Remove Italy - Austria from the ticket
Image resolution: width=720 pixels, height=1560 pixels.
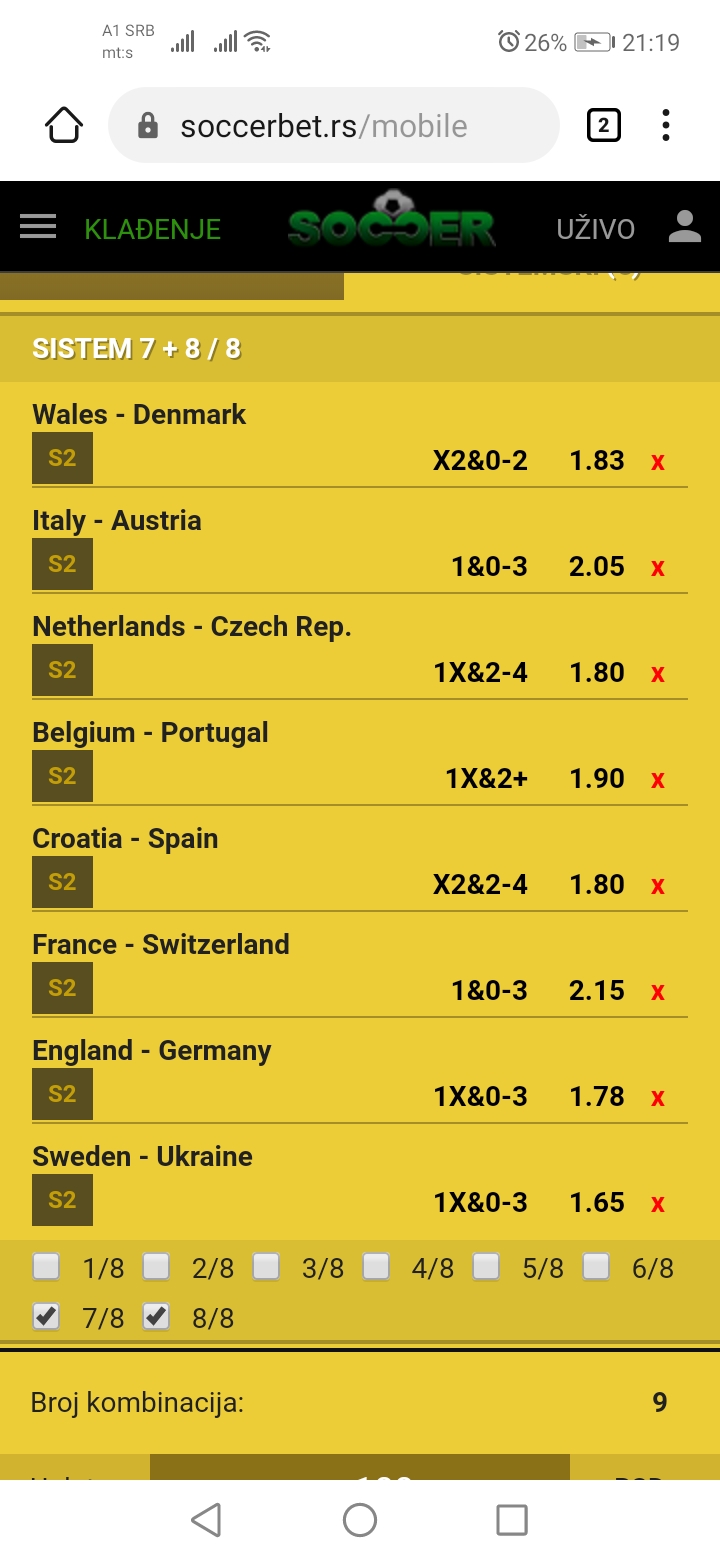pyautogui.click(x=657, y=567)
